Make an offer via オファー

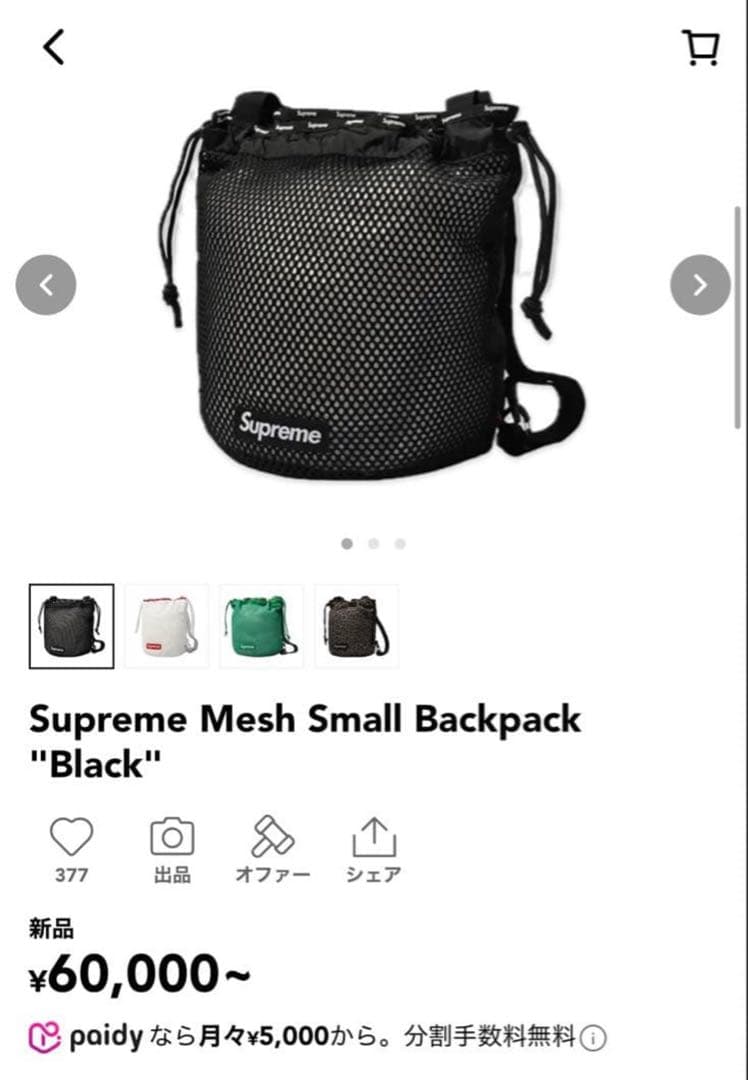[x=272, y=837]
